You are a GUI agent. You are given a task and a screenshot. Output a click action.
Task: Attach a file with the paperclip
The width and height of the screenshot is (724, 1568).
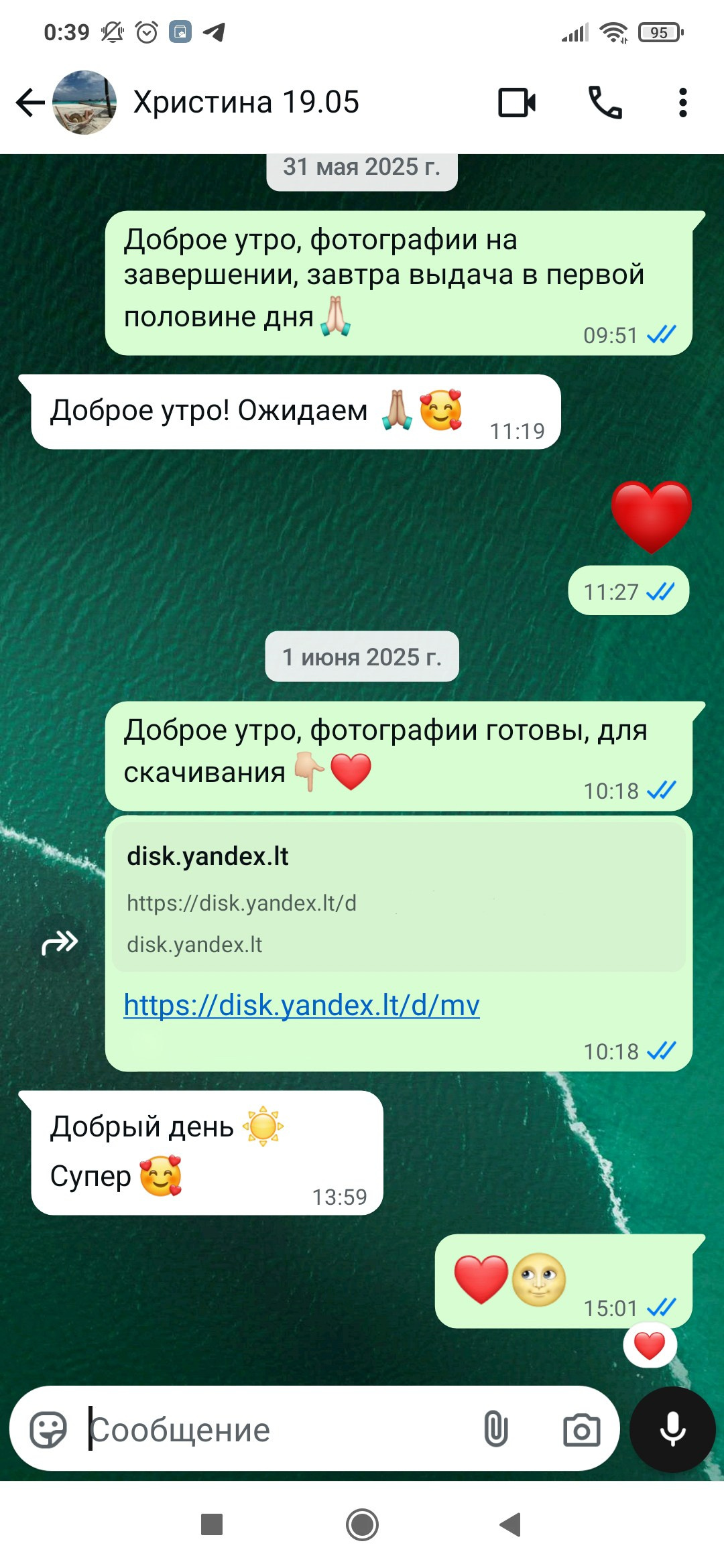pos(495,1430)
